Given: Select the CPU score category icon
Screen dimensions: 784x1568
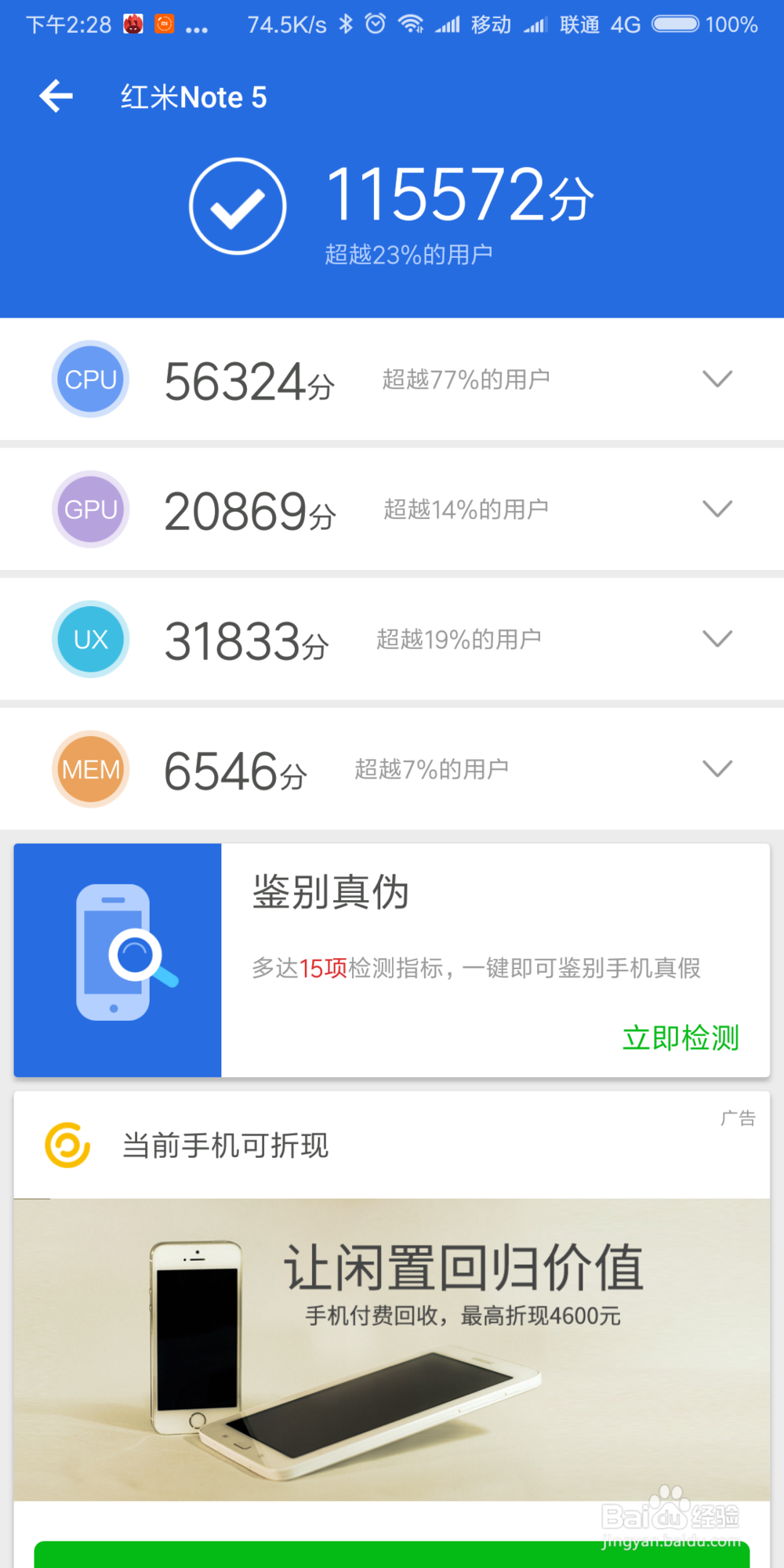Looking at the screenshot, I should pyautogui.click(x=90, y=379).
